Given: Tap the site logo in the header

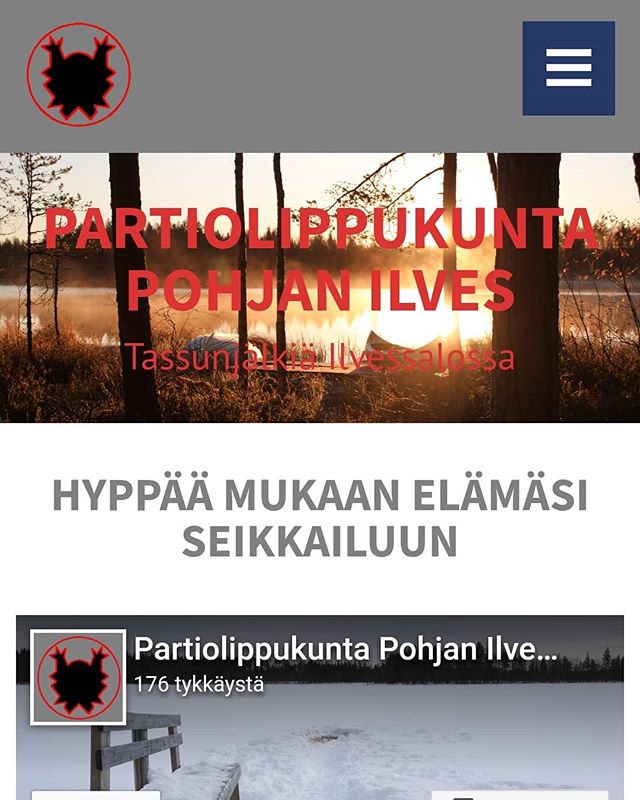Looking at the screenshot, I should (x=78, y=74).
